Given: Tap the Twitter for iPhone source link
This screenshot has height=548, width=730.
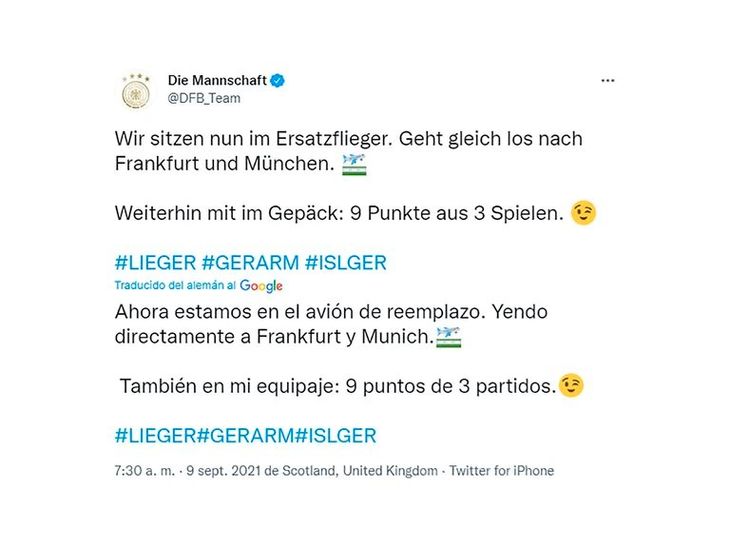Looking at the screenshot, I should tap(501, 470).
